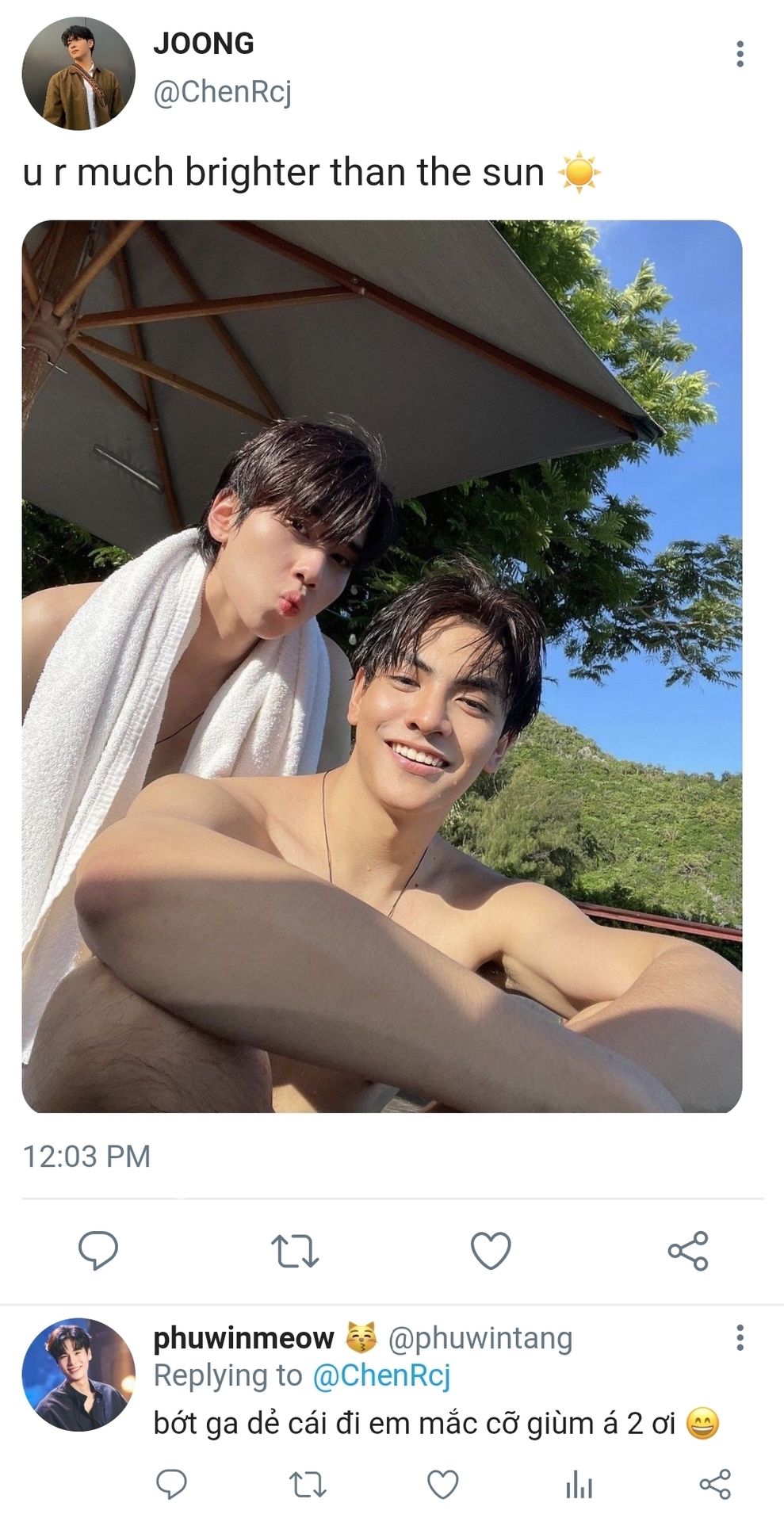Open overflow menu on JOONG's tweet
784x1522 pixels.
pos(740,54)
